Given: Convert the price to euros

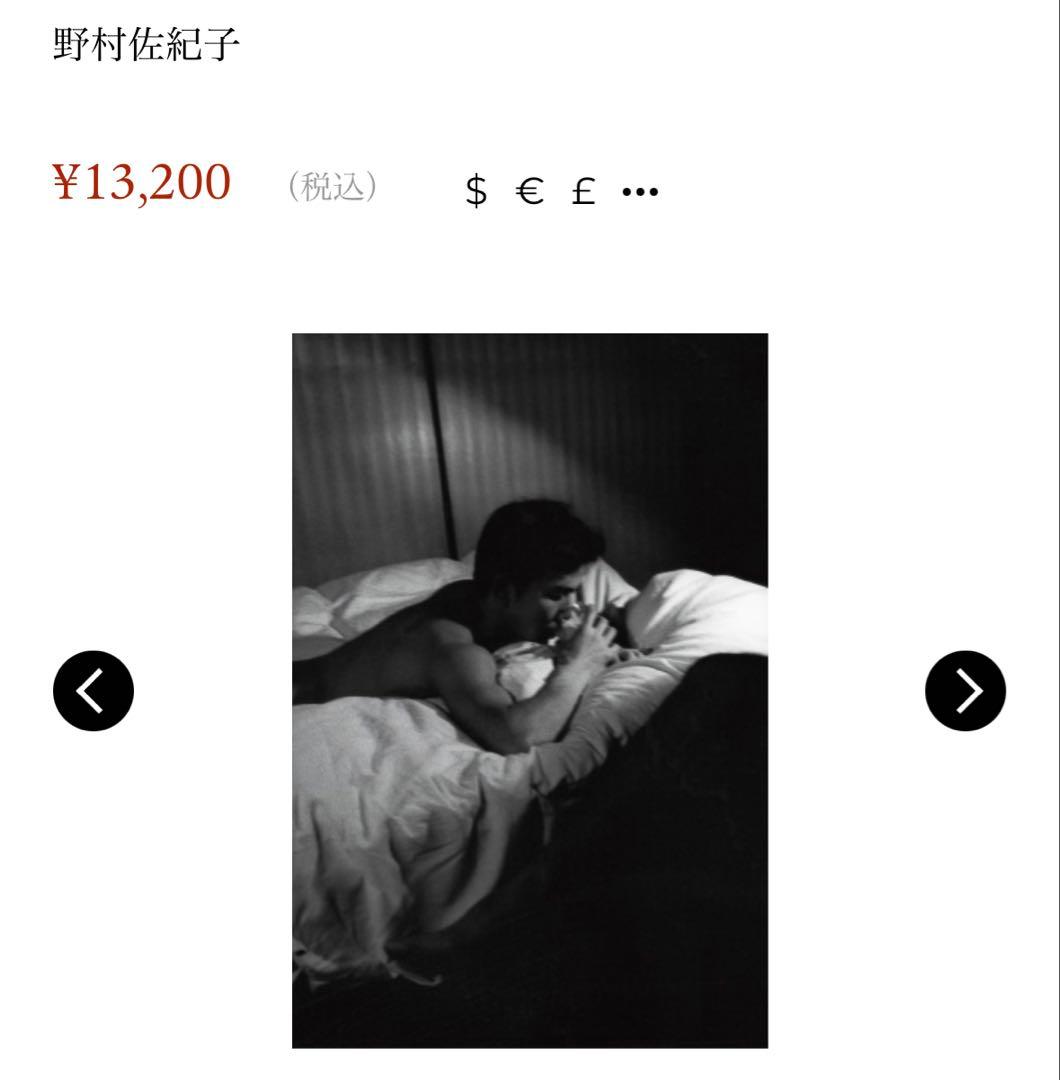Looking at the screenshot, I should pyautogui.click(x=530, y=190).
